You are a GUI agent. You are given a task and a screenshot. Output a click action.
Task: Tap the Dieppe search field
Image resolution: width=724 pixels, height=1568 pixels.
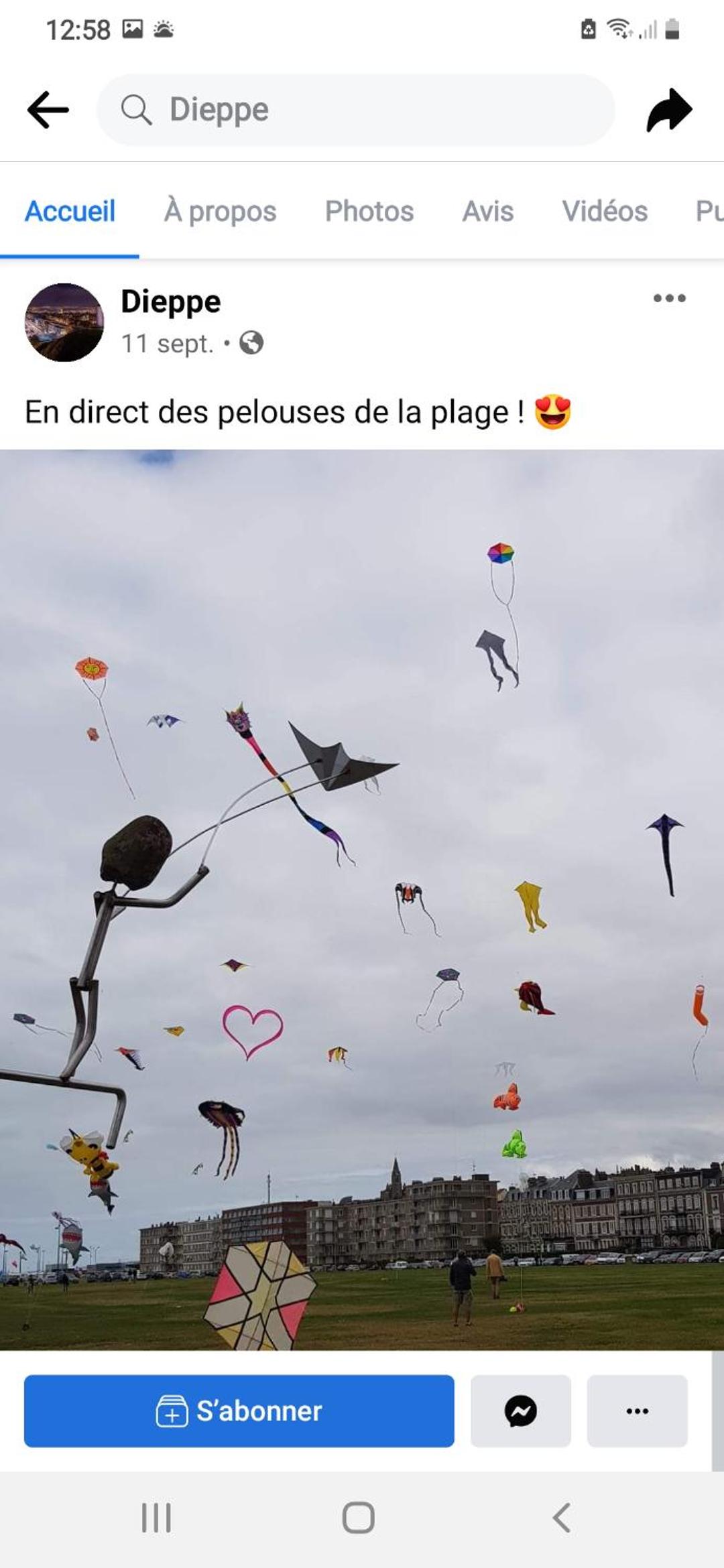pos(356,110)
